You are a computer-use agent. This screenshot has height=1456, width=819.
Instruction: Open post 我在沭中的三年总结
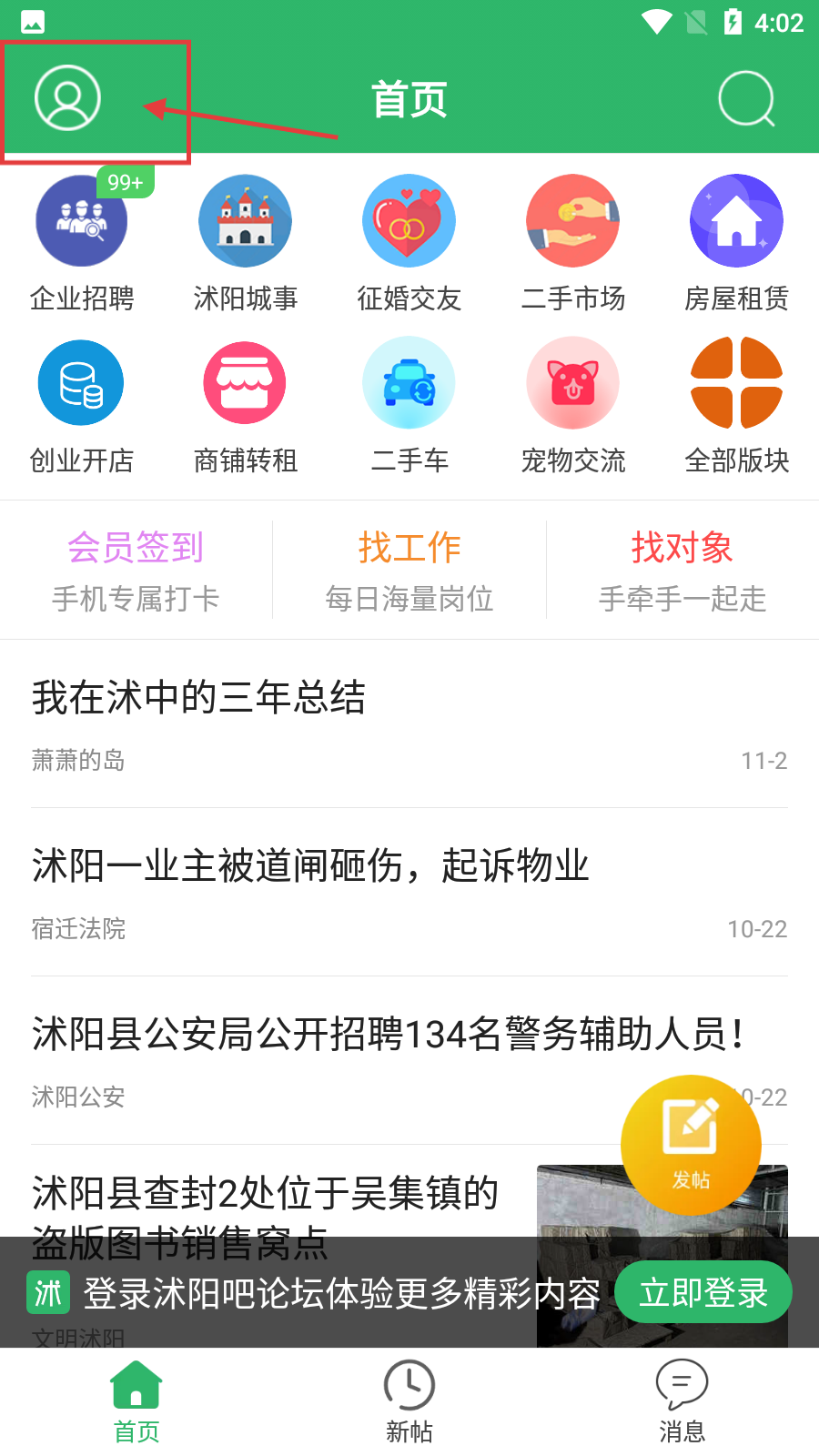pos(198,698)
